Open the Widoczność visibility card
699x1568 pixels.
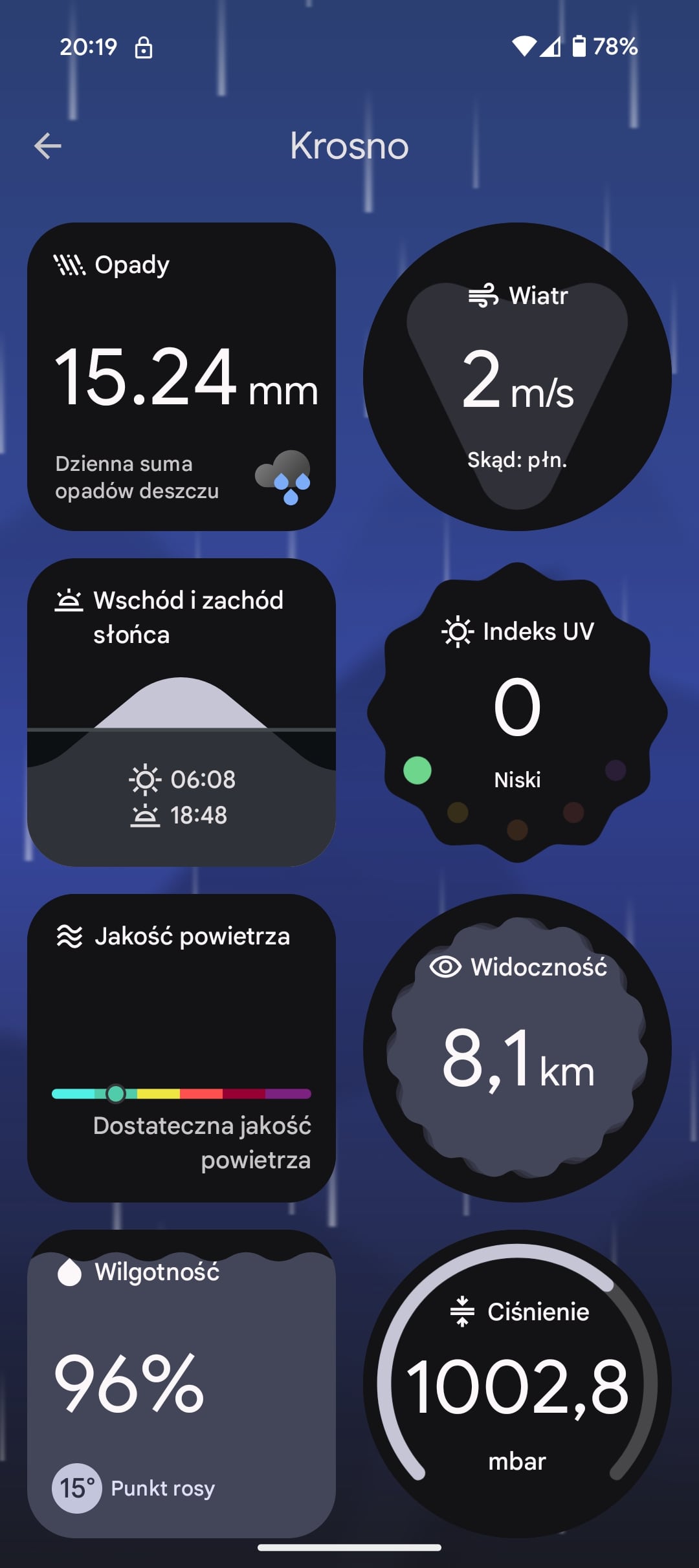(x=517, y=1048)
